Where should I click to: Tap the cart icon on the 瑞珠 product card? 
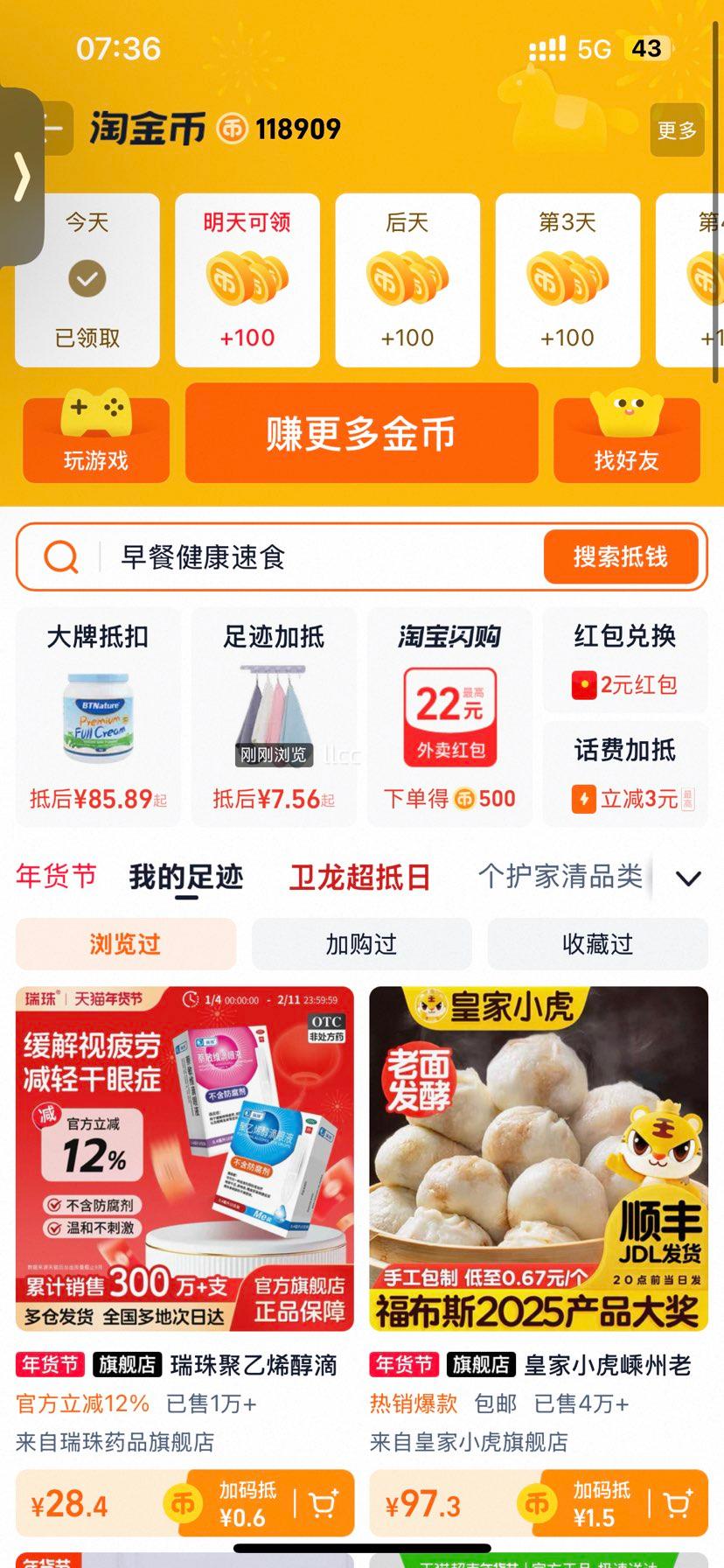324,1503
